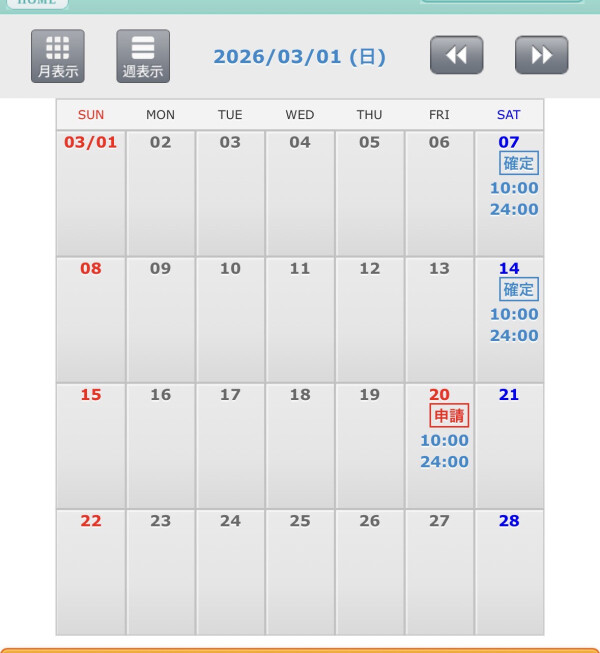Switch to monthly view (月表示)
The image size is (600, 653).
click(x=58, y=56)
